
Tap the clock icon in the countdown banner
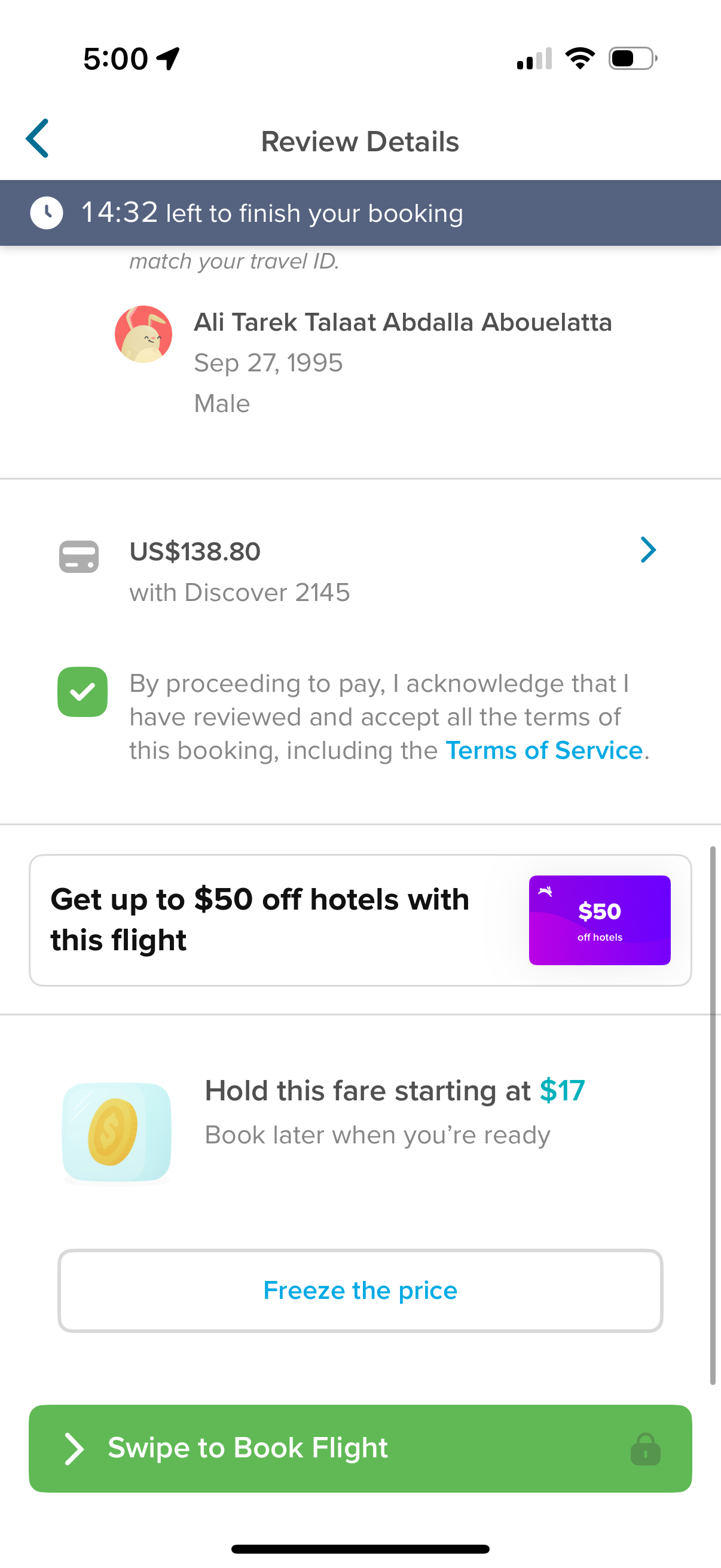tap(47, 212)
